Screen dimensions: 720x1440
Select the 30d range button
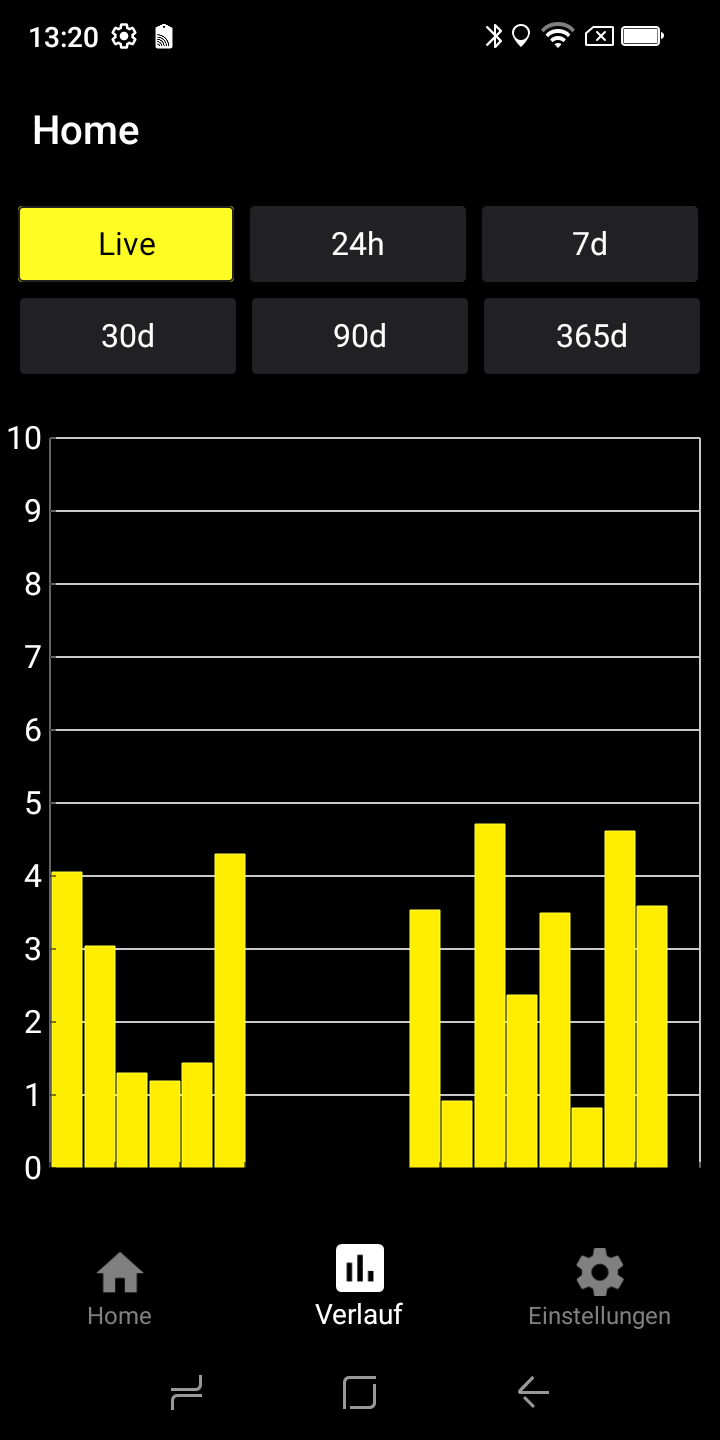point(128,336)
